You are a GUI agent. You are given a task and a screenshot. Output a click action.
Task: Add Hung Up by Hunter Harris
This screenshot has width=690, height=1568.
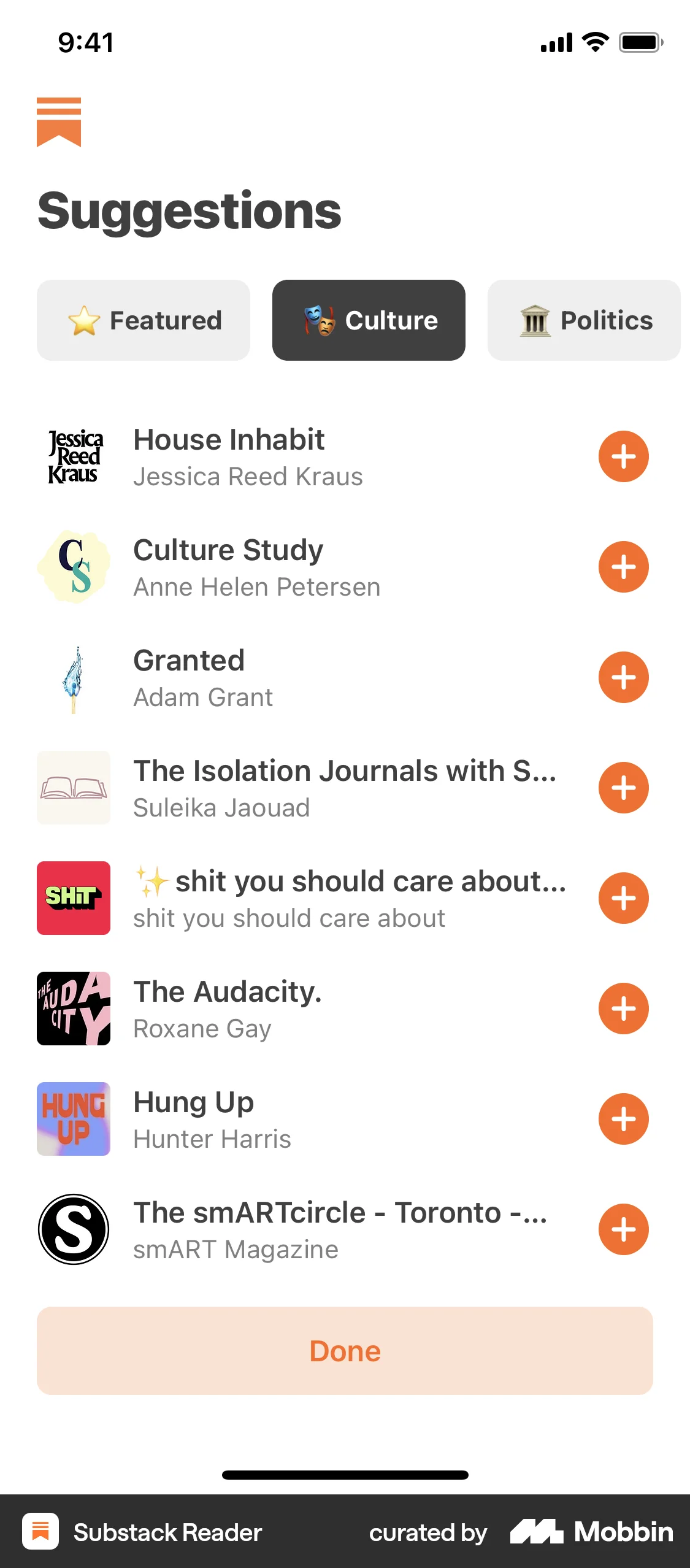(x=623, y=1119)
